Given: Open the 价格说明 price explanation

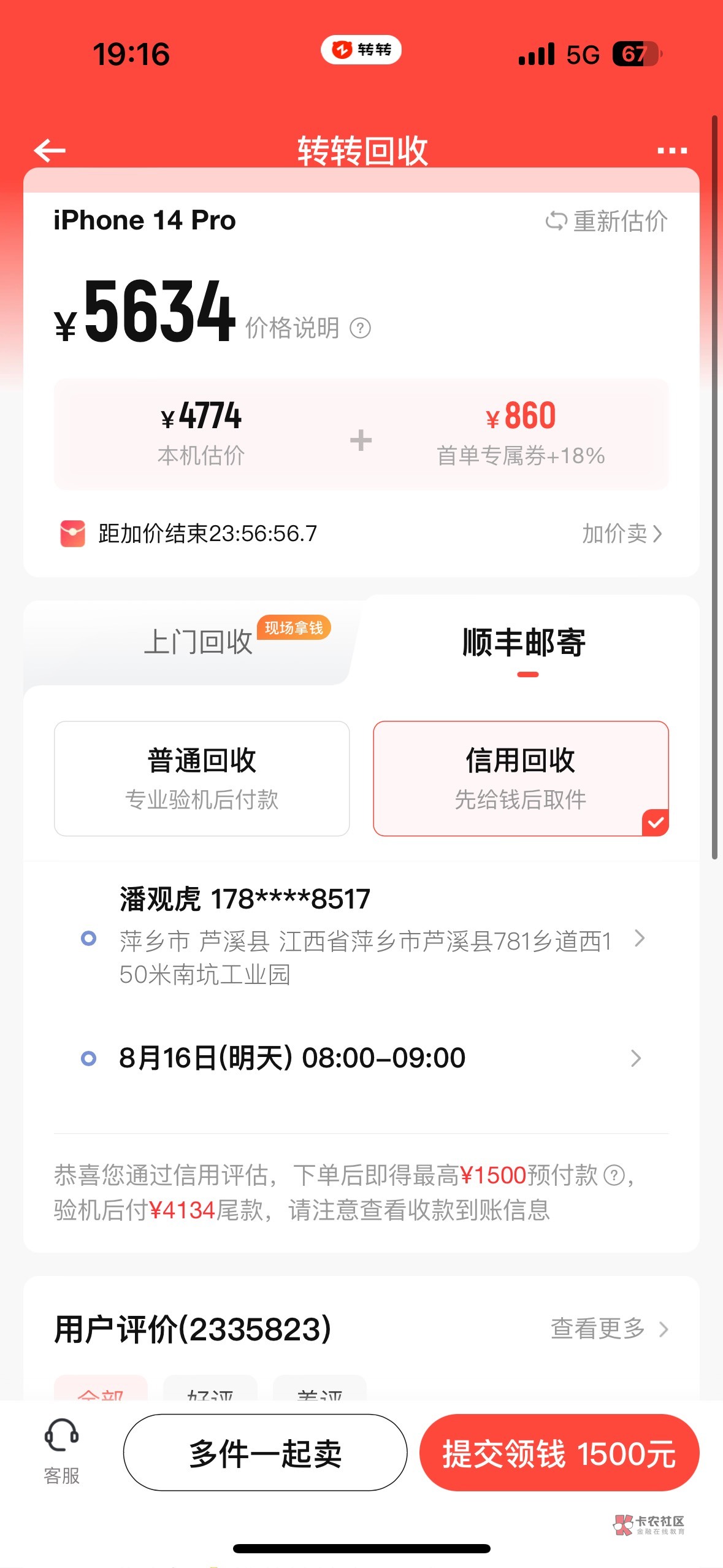Looking at the screenshot, I should point(308,328).
